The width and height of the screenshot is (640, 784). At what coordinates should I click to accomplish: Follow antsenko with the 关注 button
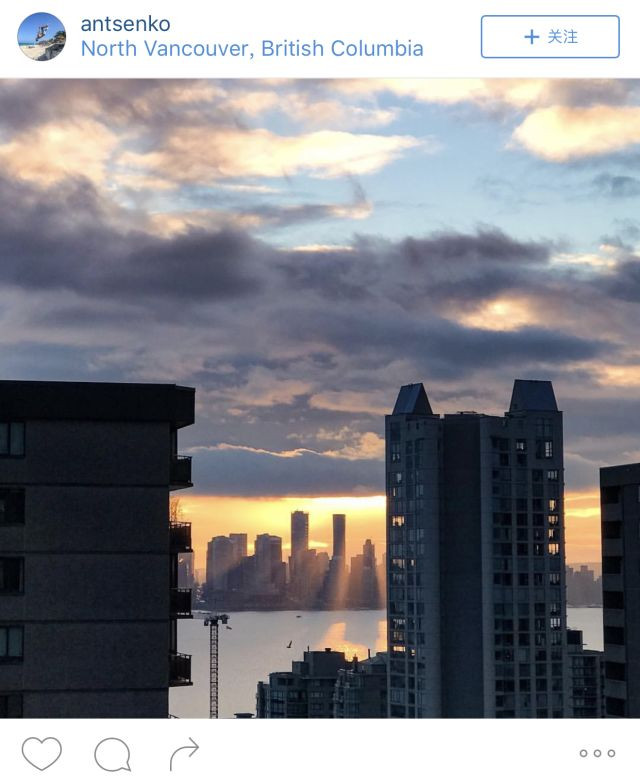tap(550, 37)
